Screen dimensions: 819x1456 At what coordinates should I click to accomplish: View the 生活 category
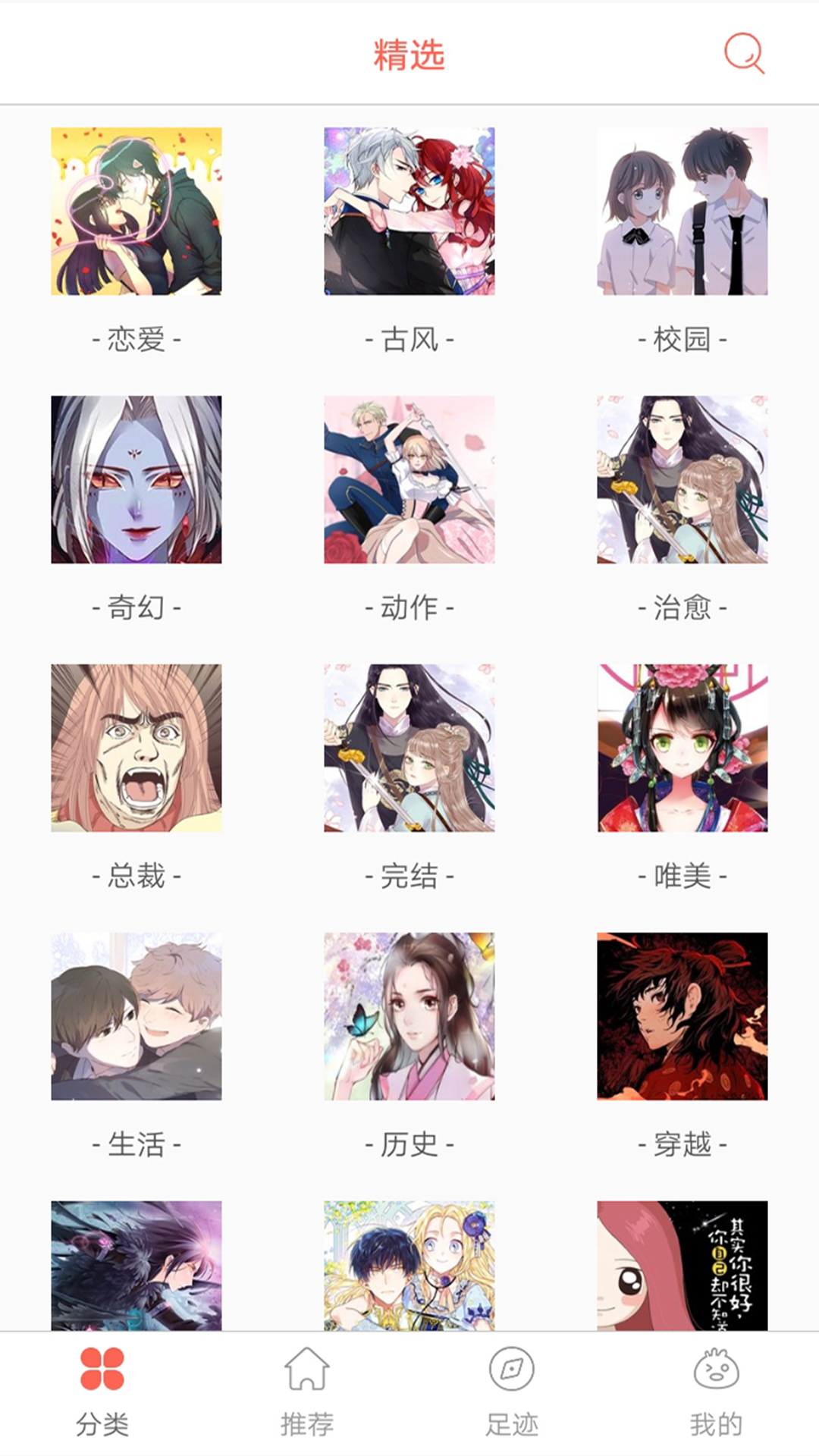136,1016
